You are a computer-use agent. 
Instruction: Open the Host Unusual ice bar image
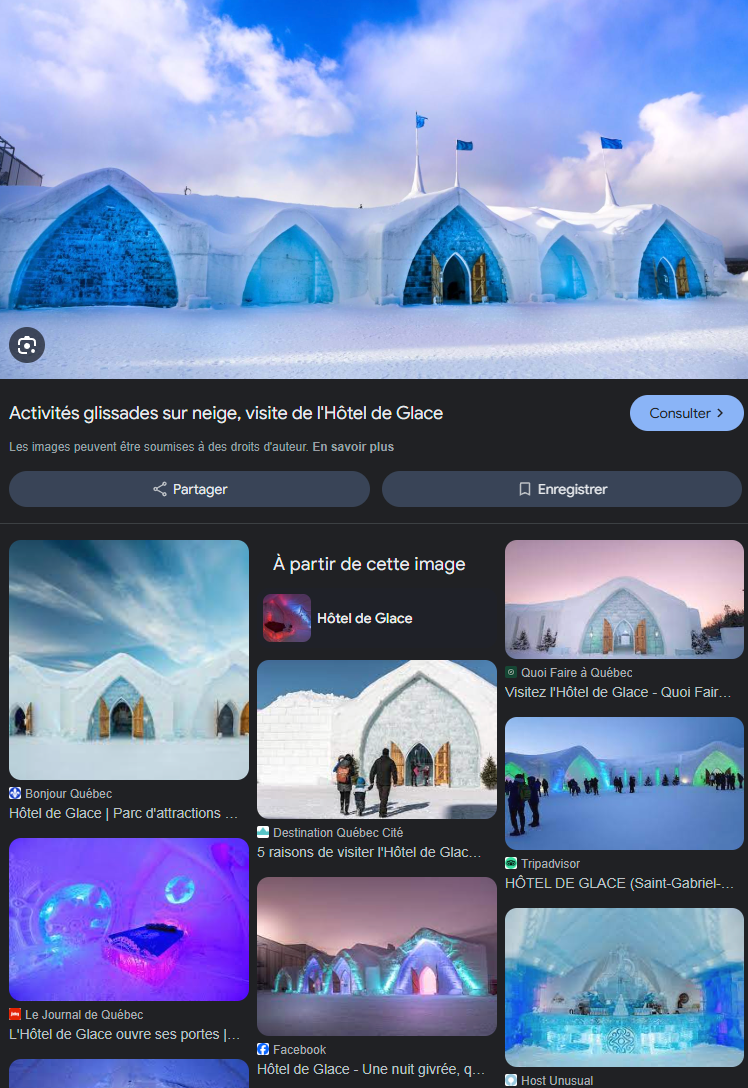[x=624, y=987]
